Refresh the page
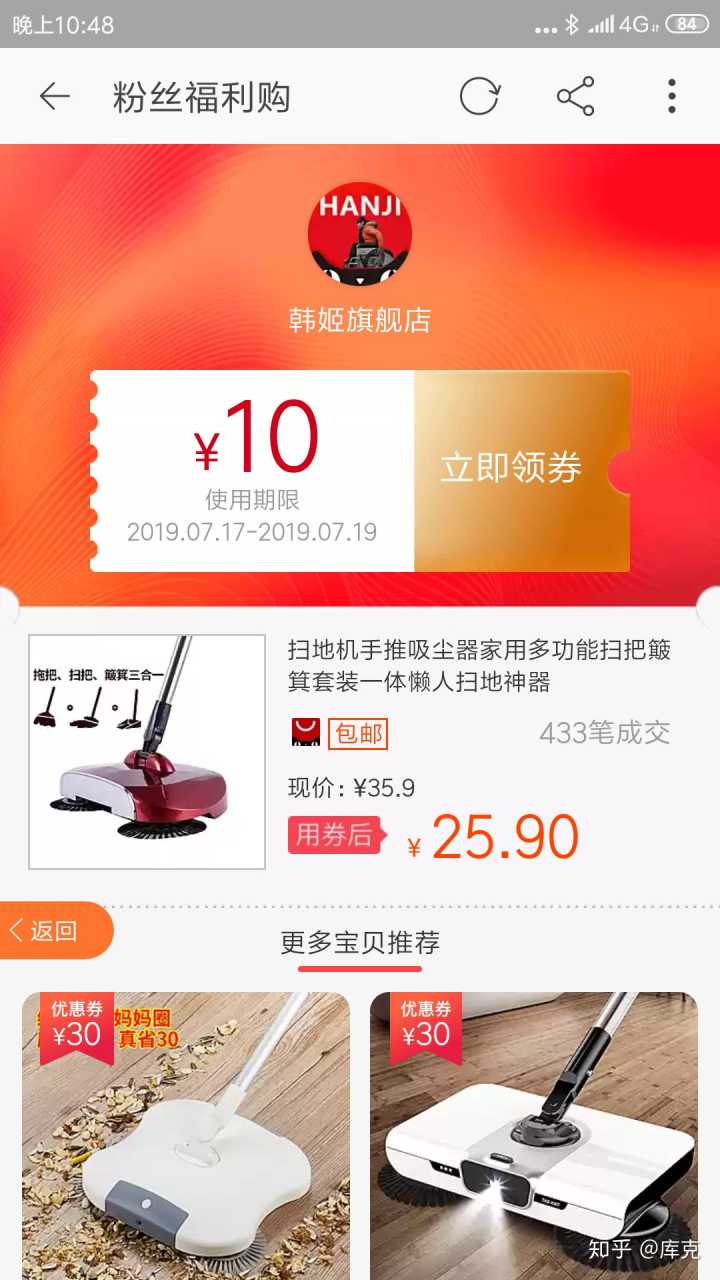This screenshot has height=1280, width=720. pyautogui.click(x=479, y=97)
